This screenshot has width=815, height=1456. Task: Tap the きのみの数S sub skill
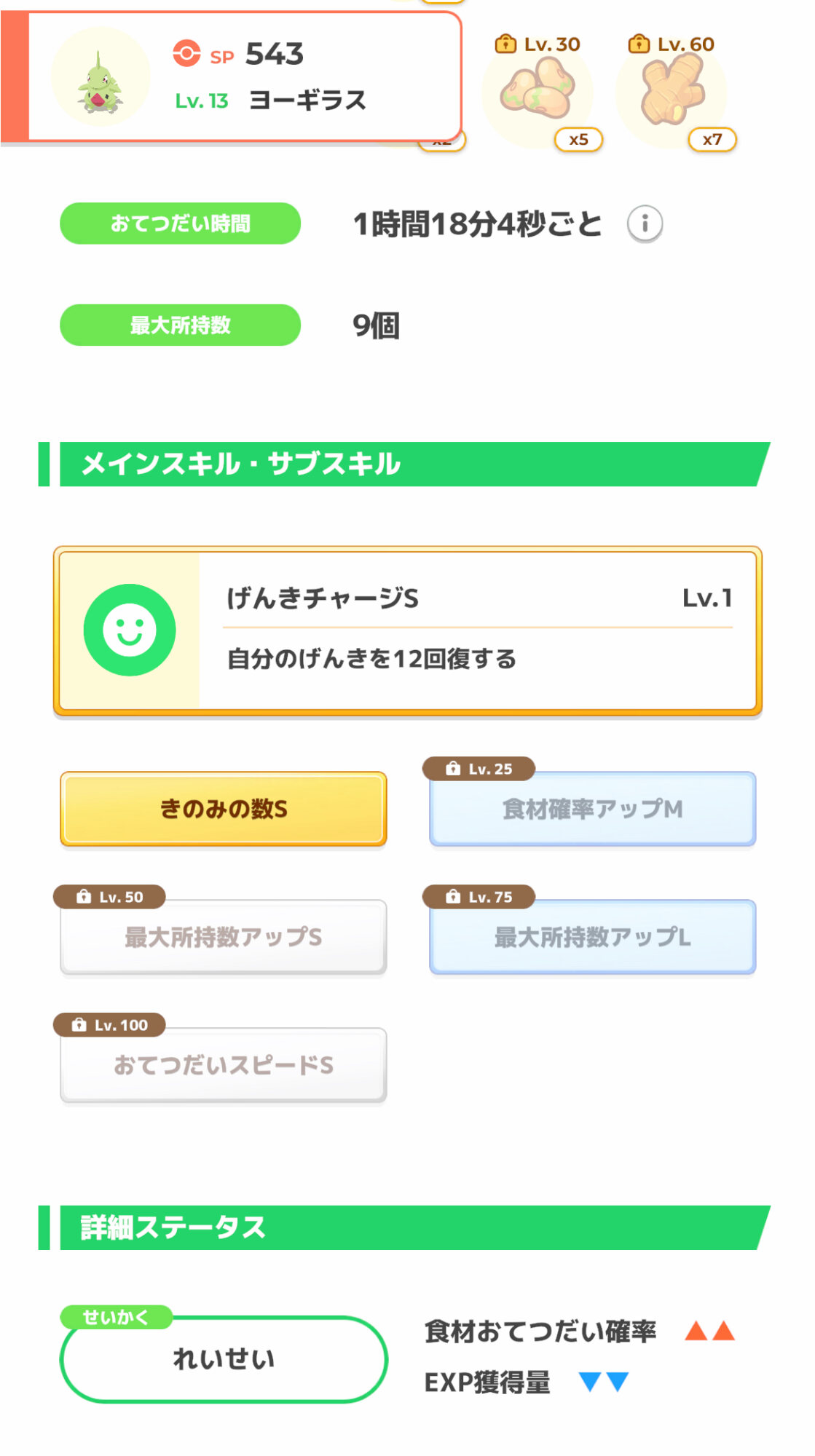coord(224,809)
